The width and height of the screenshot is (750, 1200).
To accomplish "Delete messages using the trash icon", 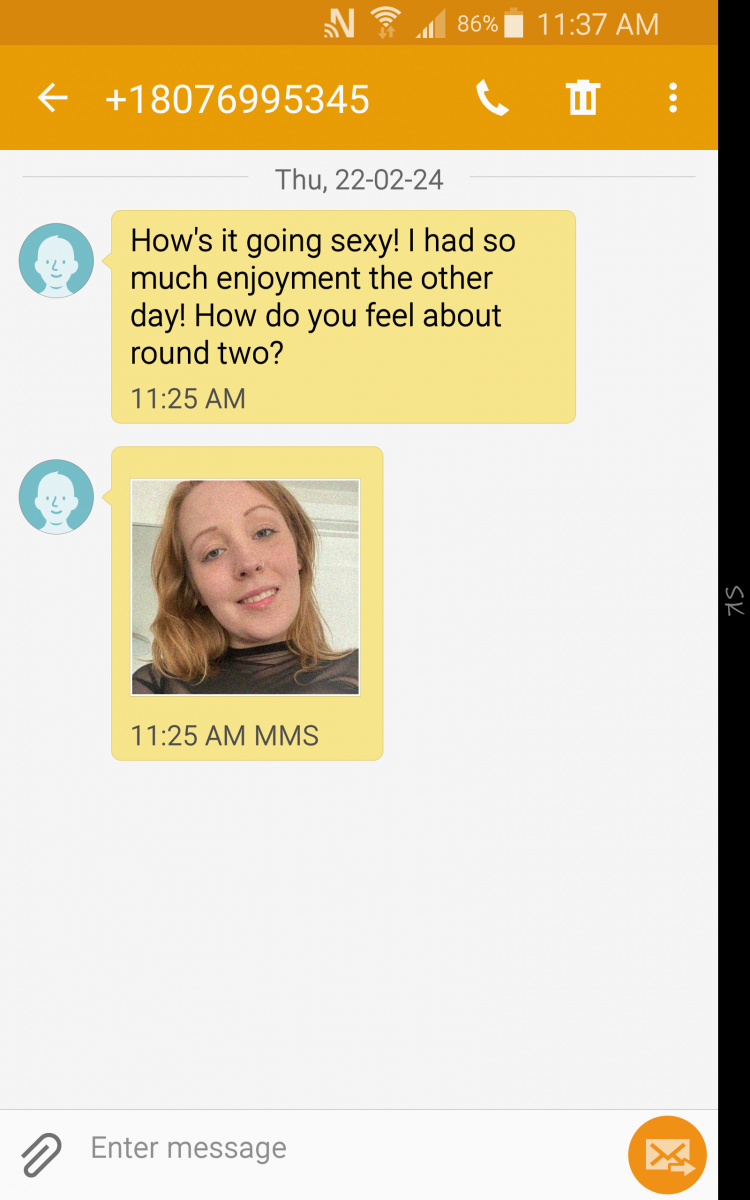I will [582, 98].
